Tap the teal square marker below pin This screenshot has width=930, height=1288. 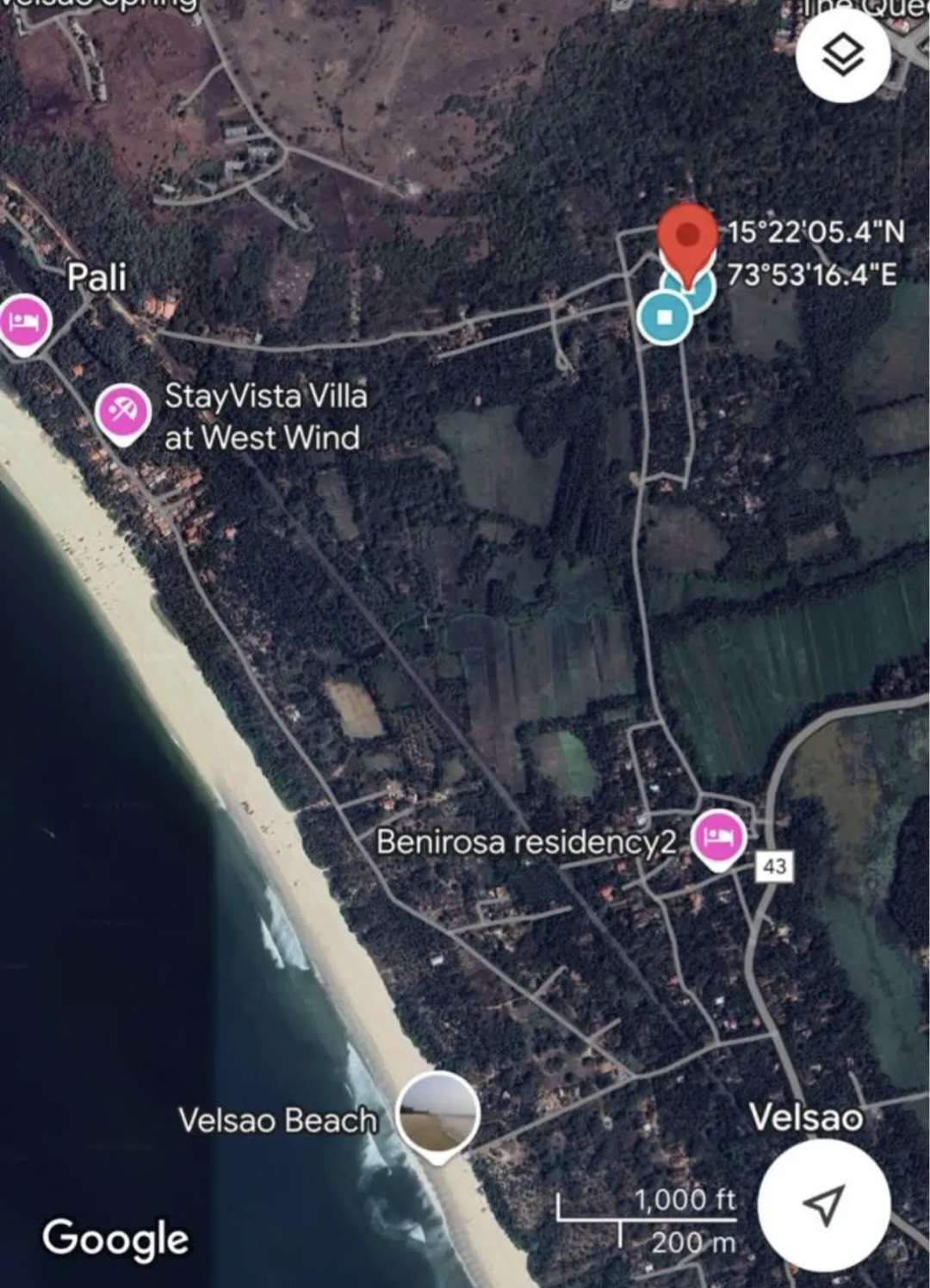[665, 318]
